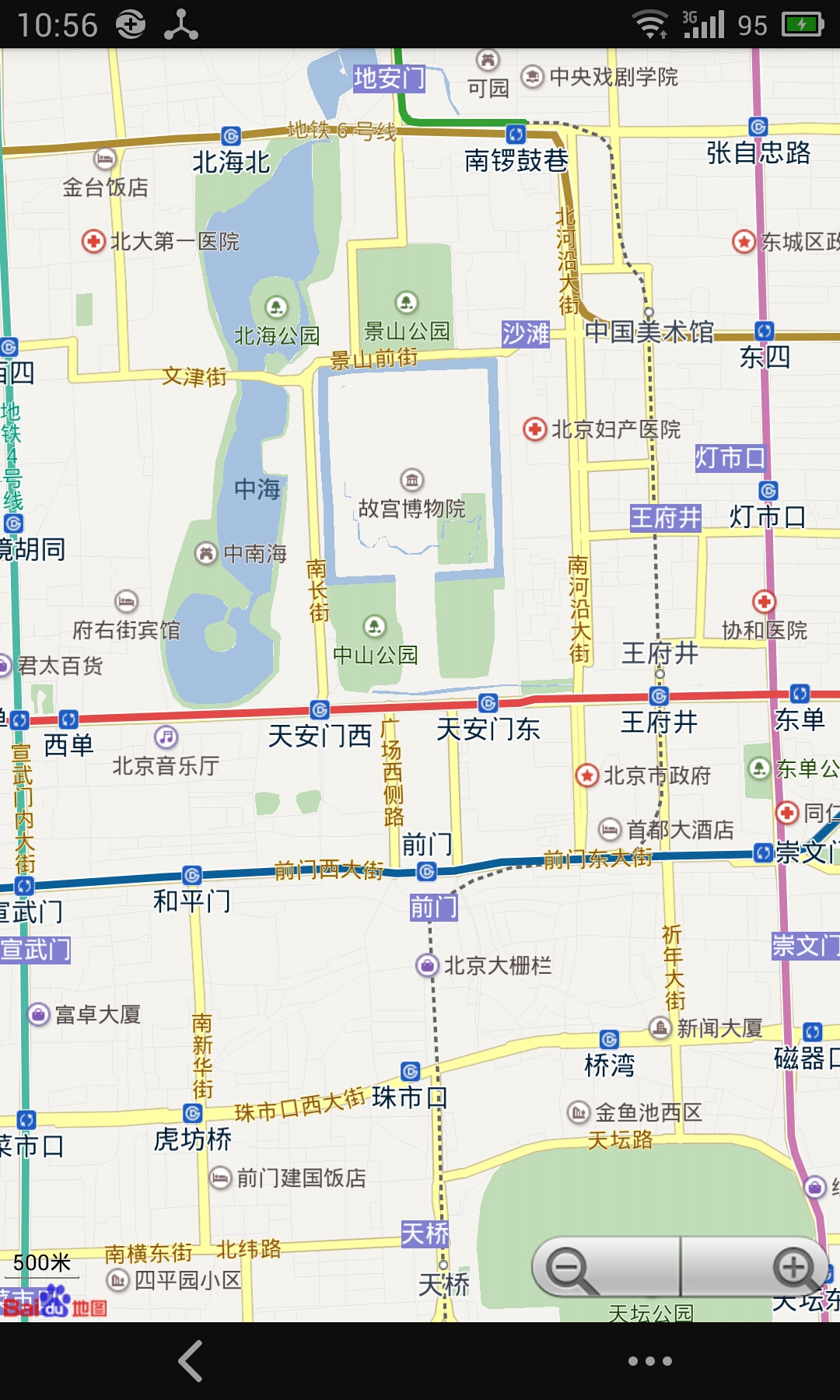This screenshot has height=1400, width=840.
Task: Open the three-dot overflow menu
Action: [x=649, y=1360]
